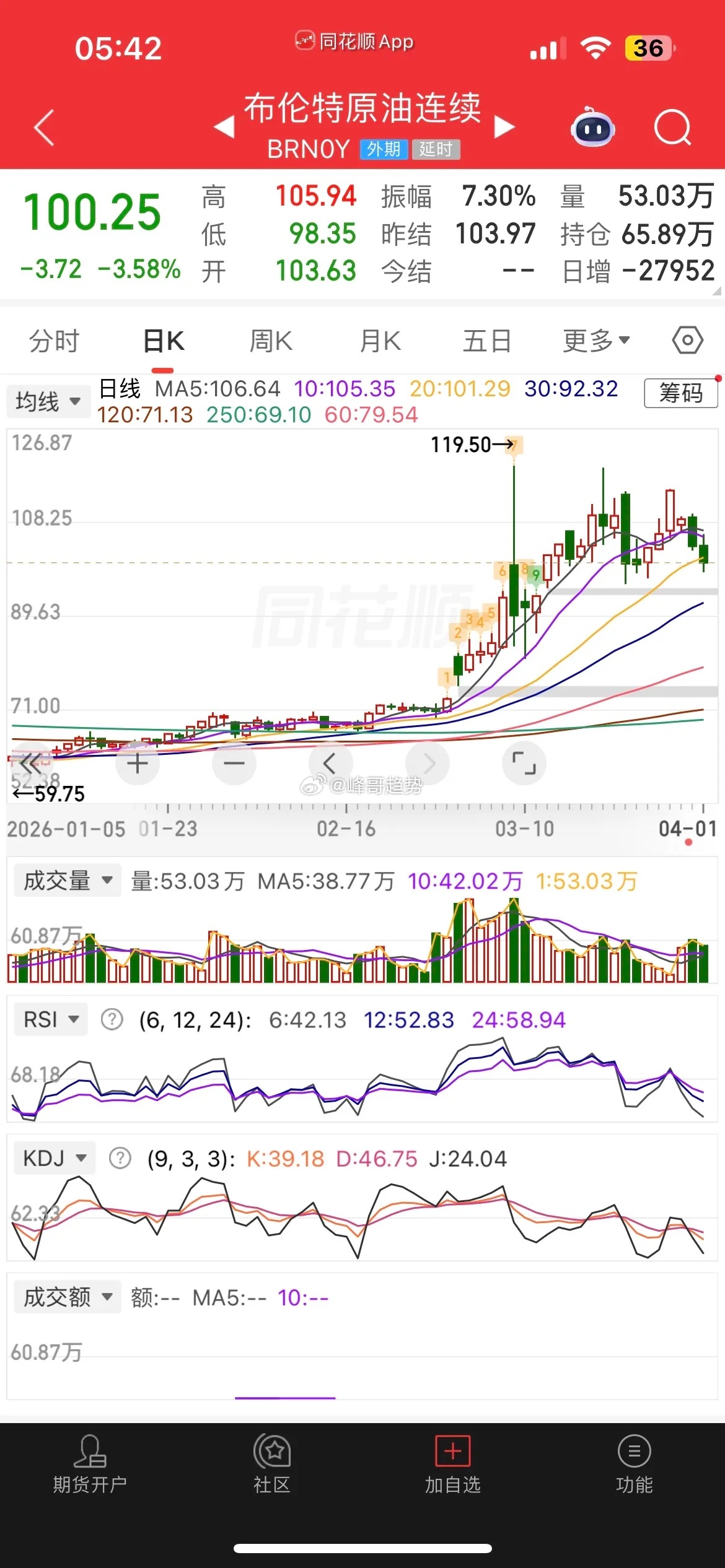Go back with the top-left arrow
The image size is (725, 1568).
45,126
